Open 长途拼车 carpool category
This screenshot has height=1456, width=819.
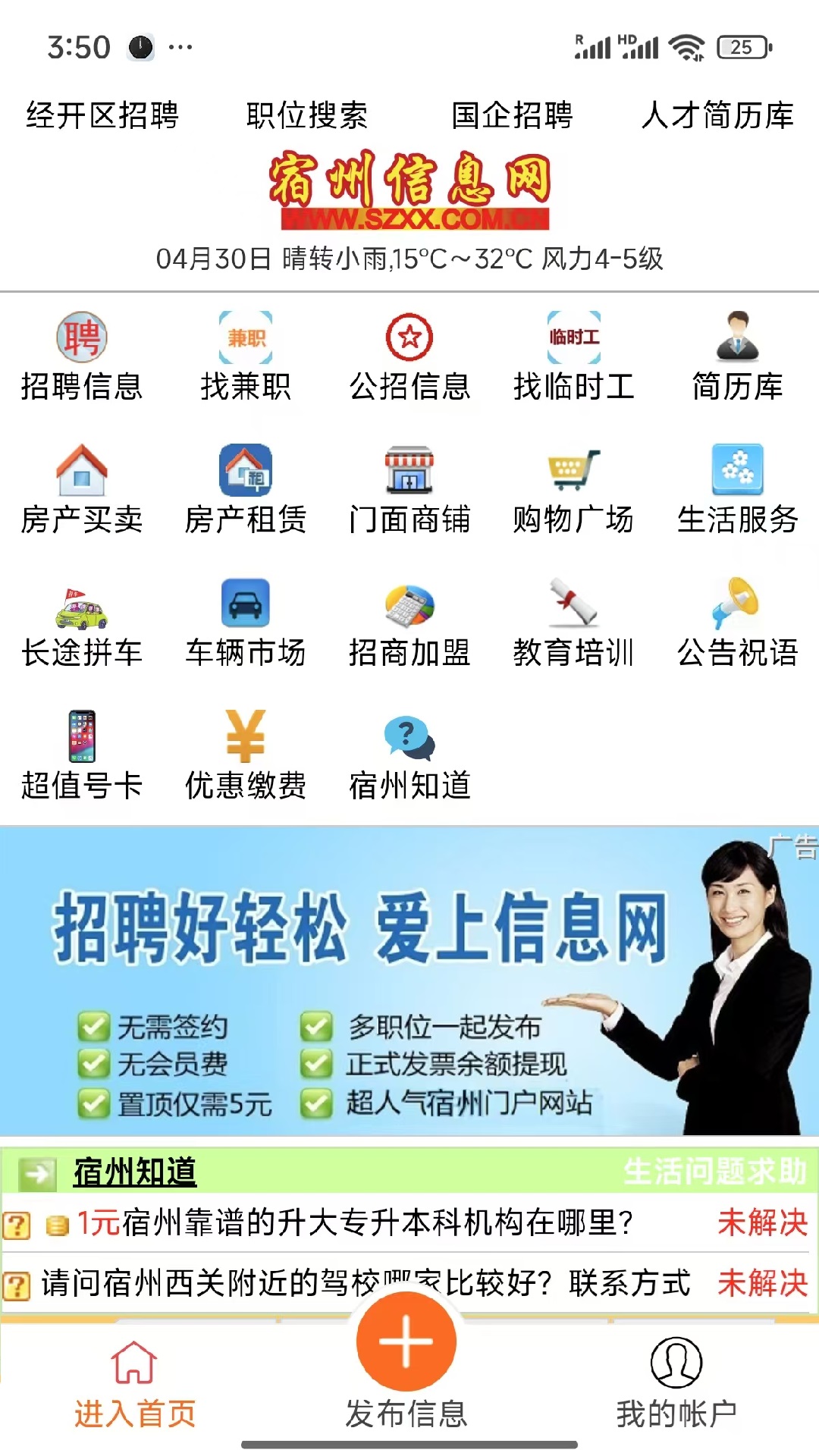point(82,623)
